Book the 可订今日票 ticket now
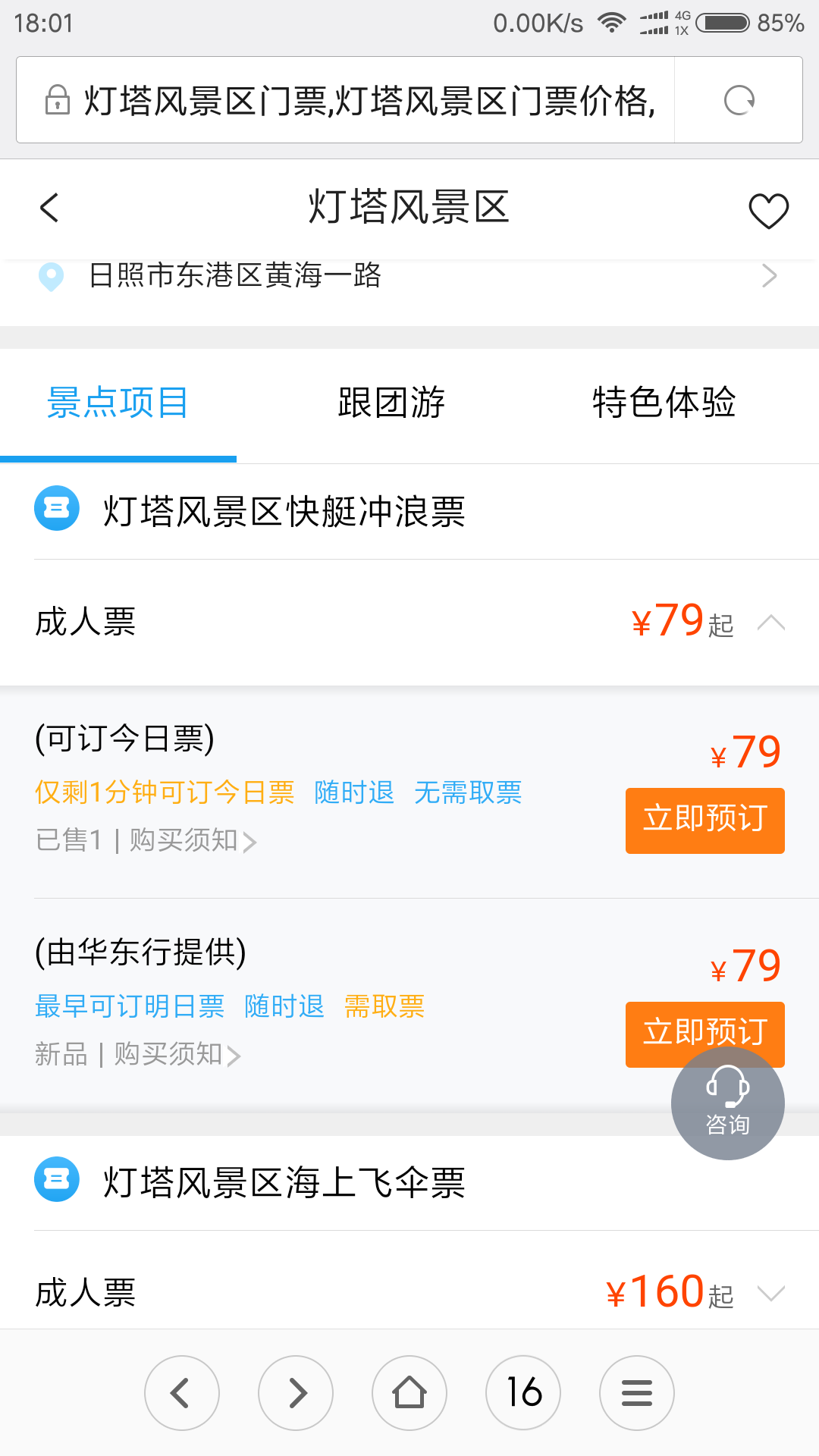The width and height of the screenshot is (819, 1456). (704, 821)
